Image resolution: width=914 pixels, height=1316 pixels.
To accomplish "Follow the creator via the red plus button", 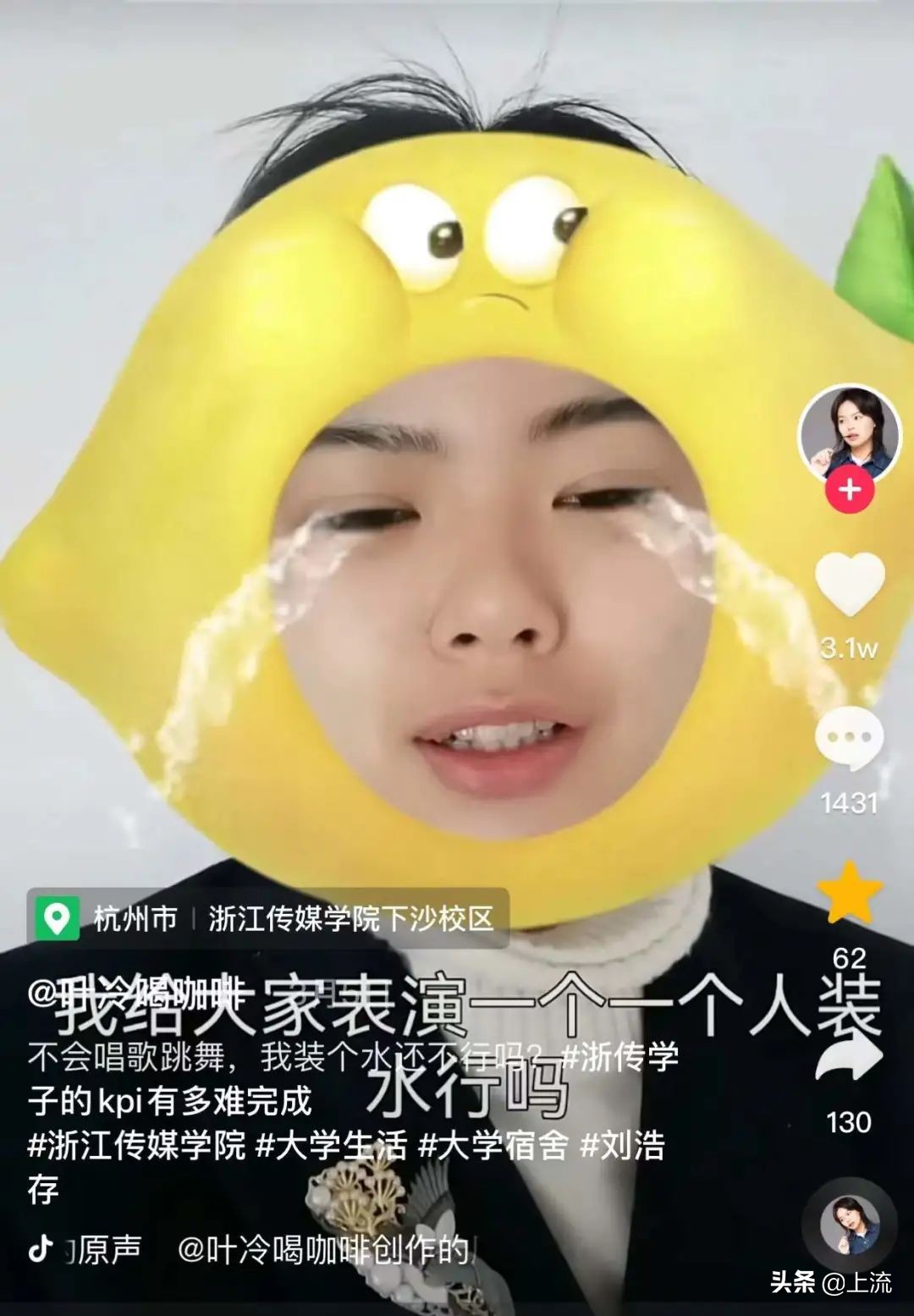I will (848, 488).
